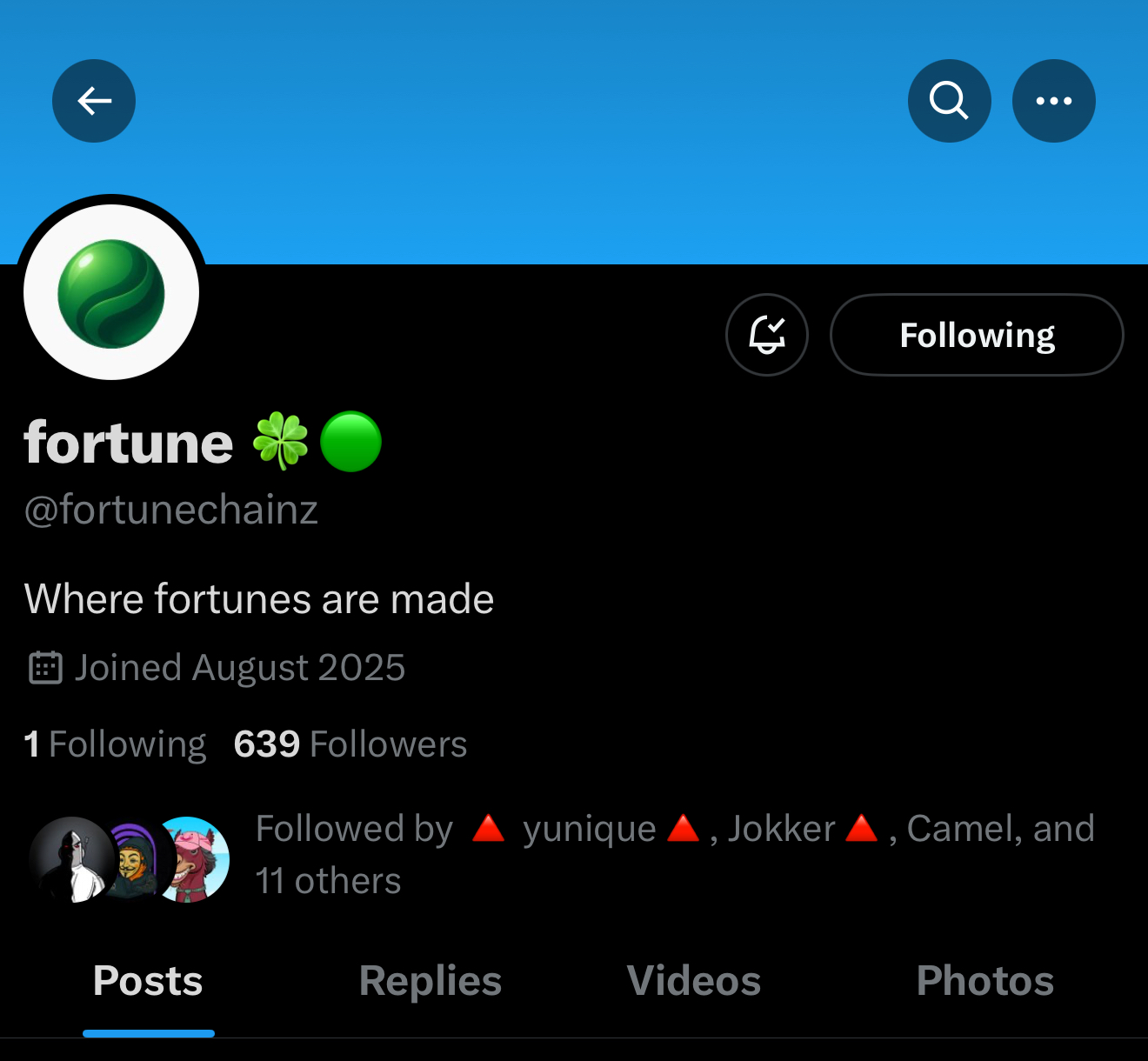Tap the Following button to unfollow
This screenshot has width=1148, height=1061.
(977, 335)
